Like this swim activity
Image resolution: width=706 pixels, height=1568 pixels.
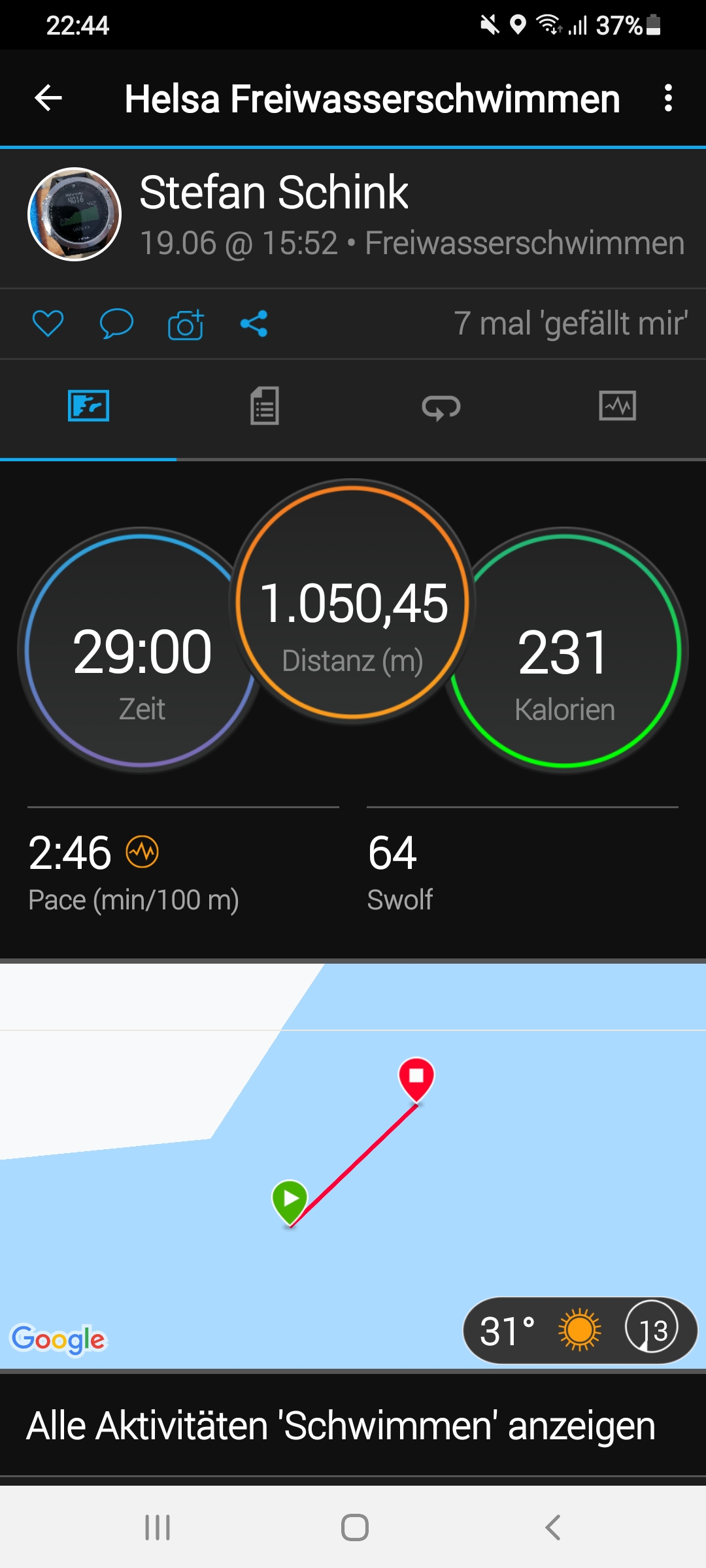click(x=48, y=323)
